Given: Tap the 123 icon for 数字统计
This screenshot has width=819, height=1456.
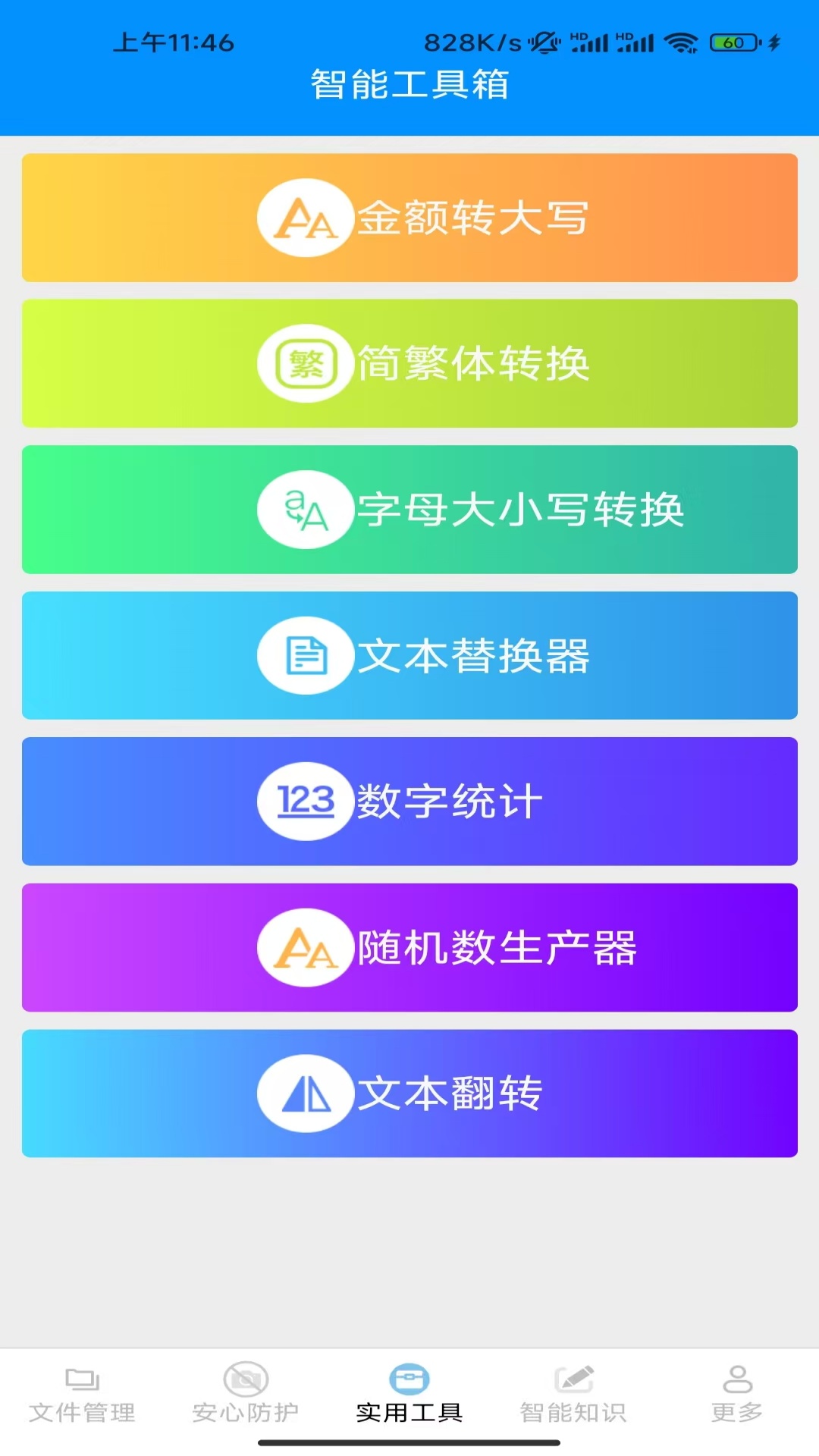Looking at the screenshot, I should (x=306, y=800).
